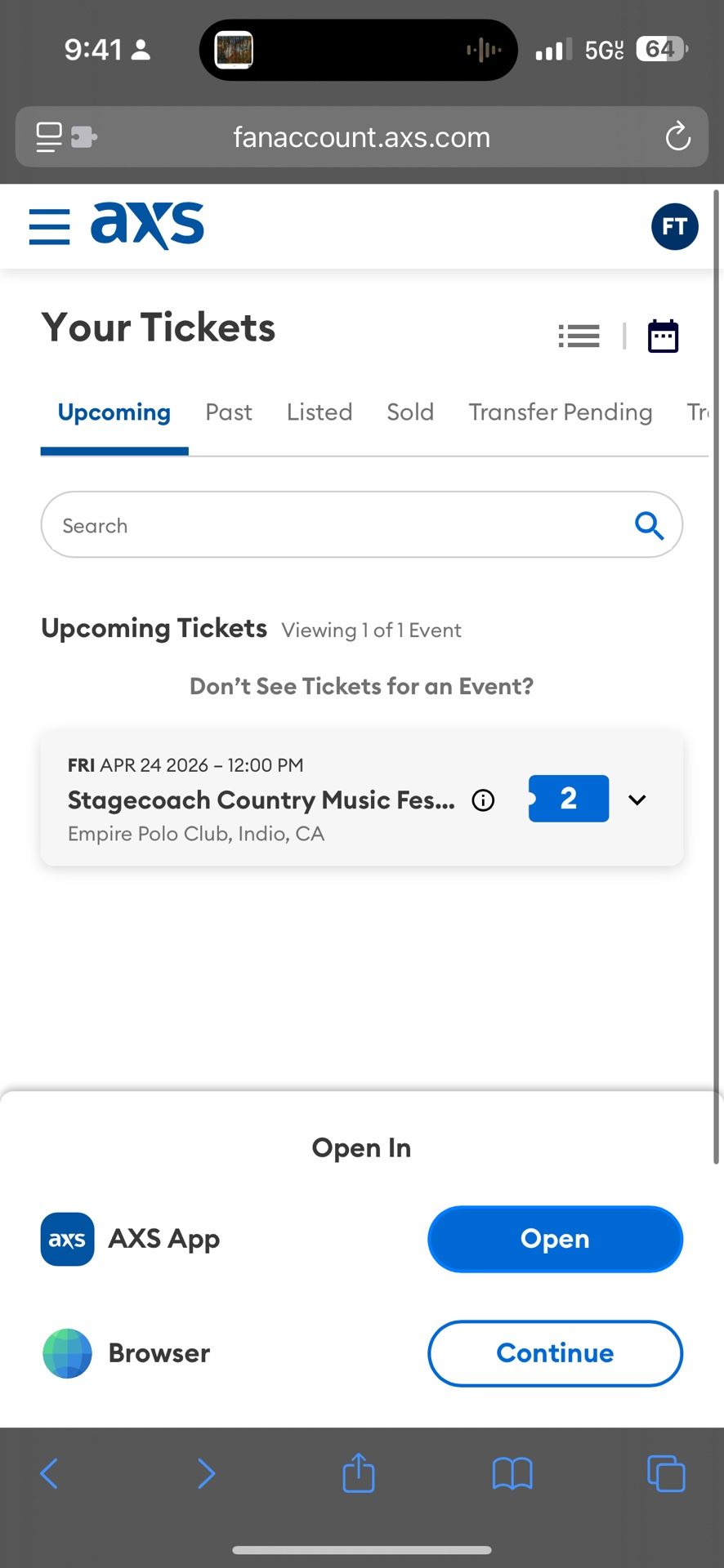Image resolution: width=724 pixels, height=1568 pixels.
Task: Open event info via the i icon
Action: 483,800
